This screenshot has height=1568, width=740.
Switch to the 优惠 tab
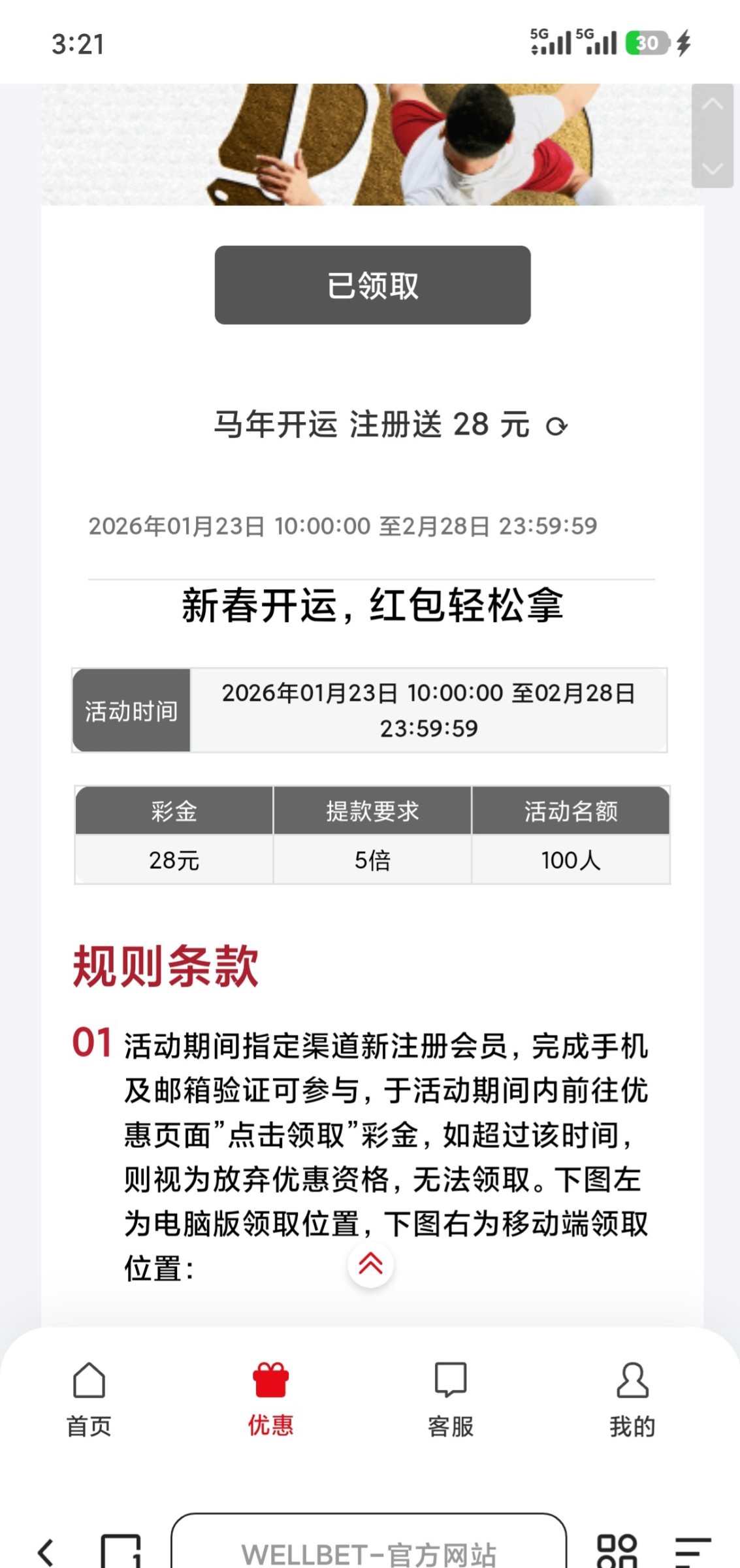coord(270,1399)
